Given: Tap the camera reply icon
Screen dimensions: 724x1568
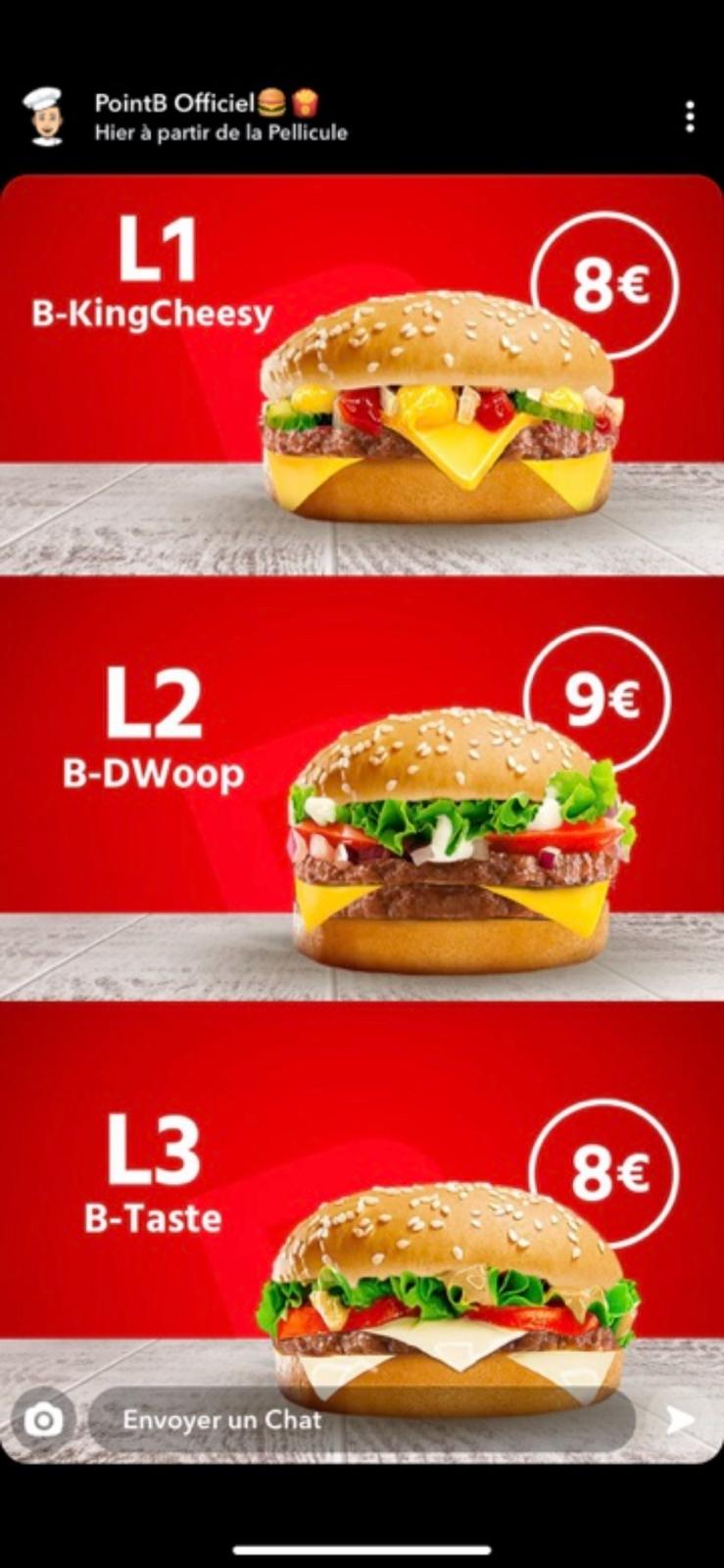Looking at the screenshot, I should coord(43,1419).
